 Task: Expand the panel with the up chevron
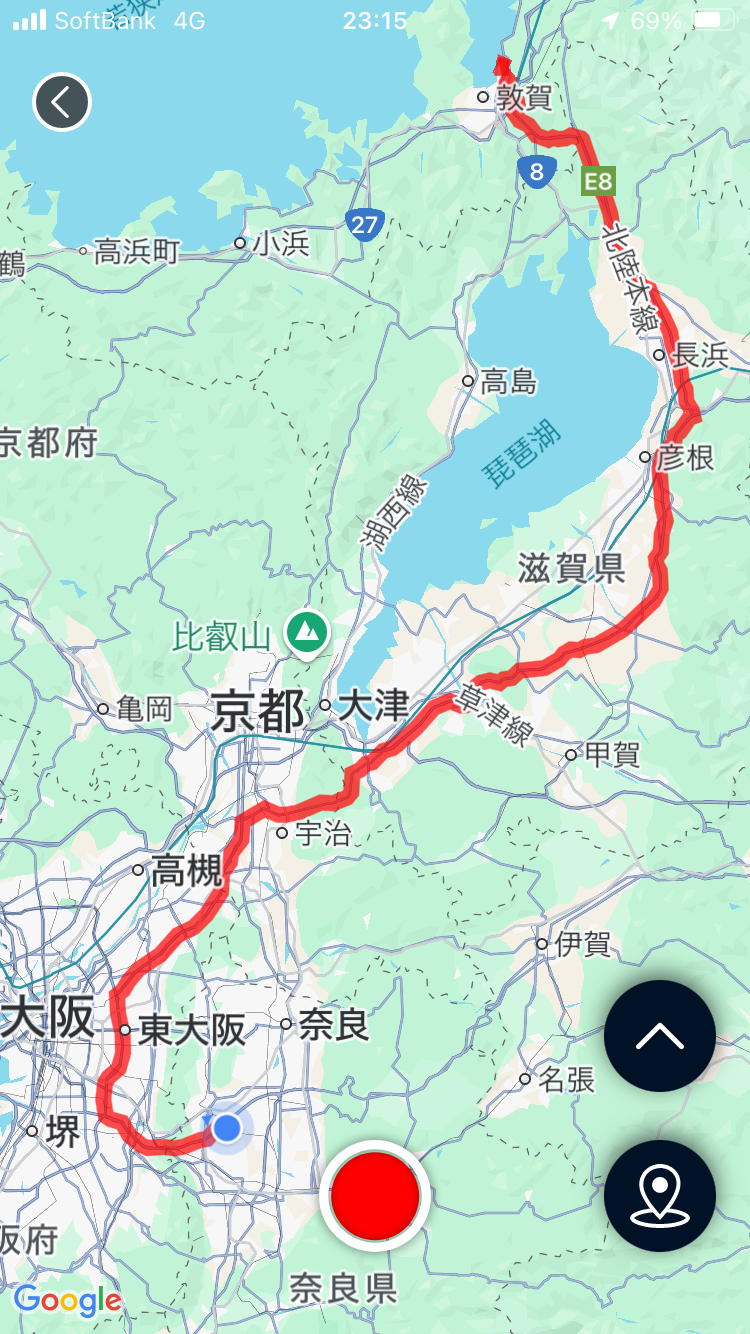point(659,1036)
